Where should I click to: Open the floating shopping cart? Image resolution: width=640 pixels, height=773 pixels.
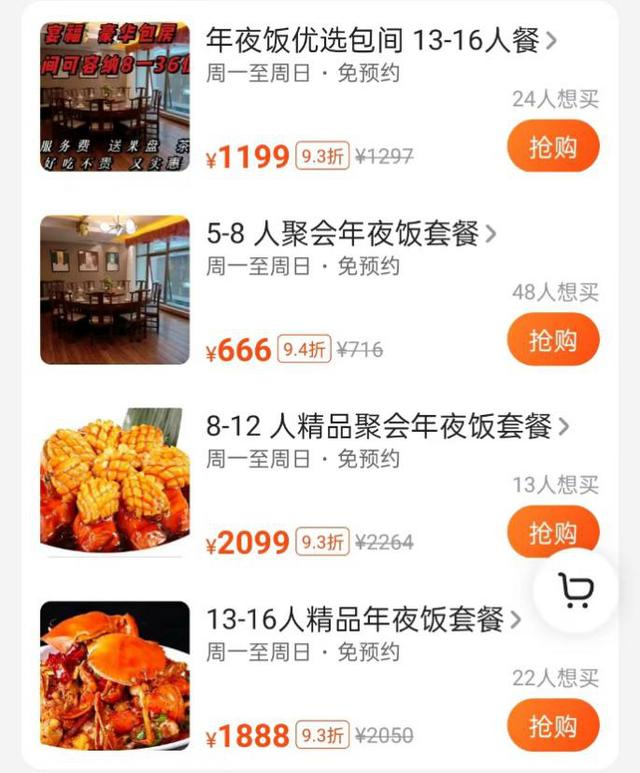point(575,590)
